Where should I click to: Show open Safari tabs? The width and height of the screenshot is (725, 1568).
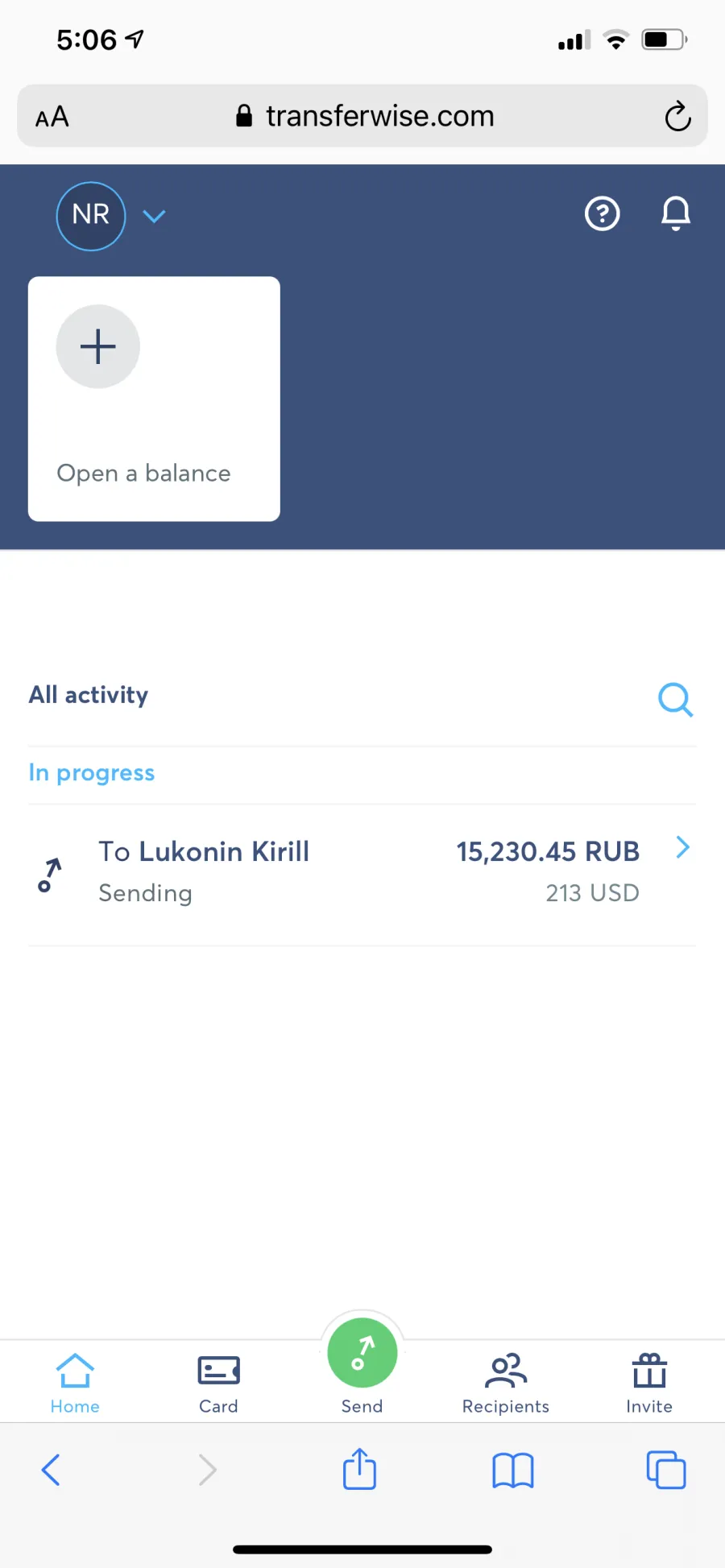[x=666, y=1470]
